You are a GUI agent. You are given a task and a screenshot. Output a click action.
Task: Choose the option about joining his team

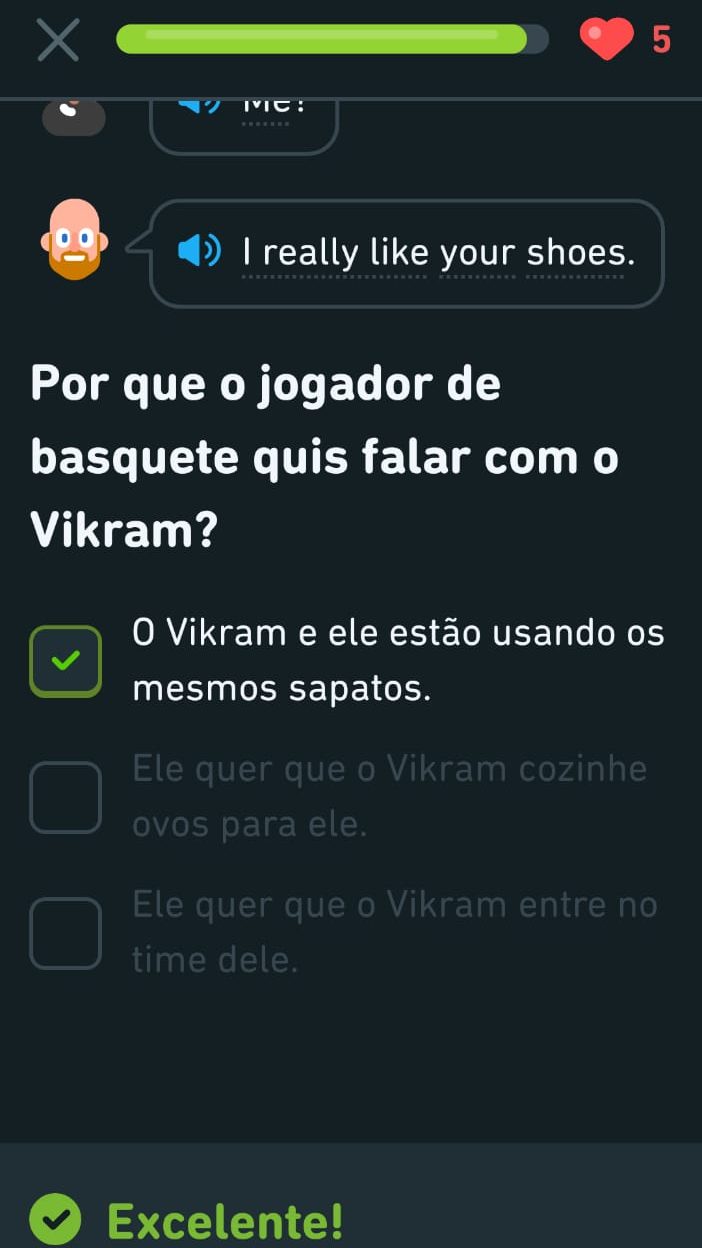pyautogui.click(x=66, y=933)
